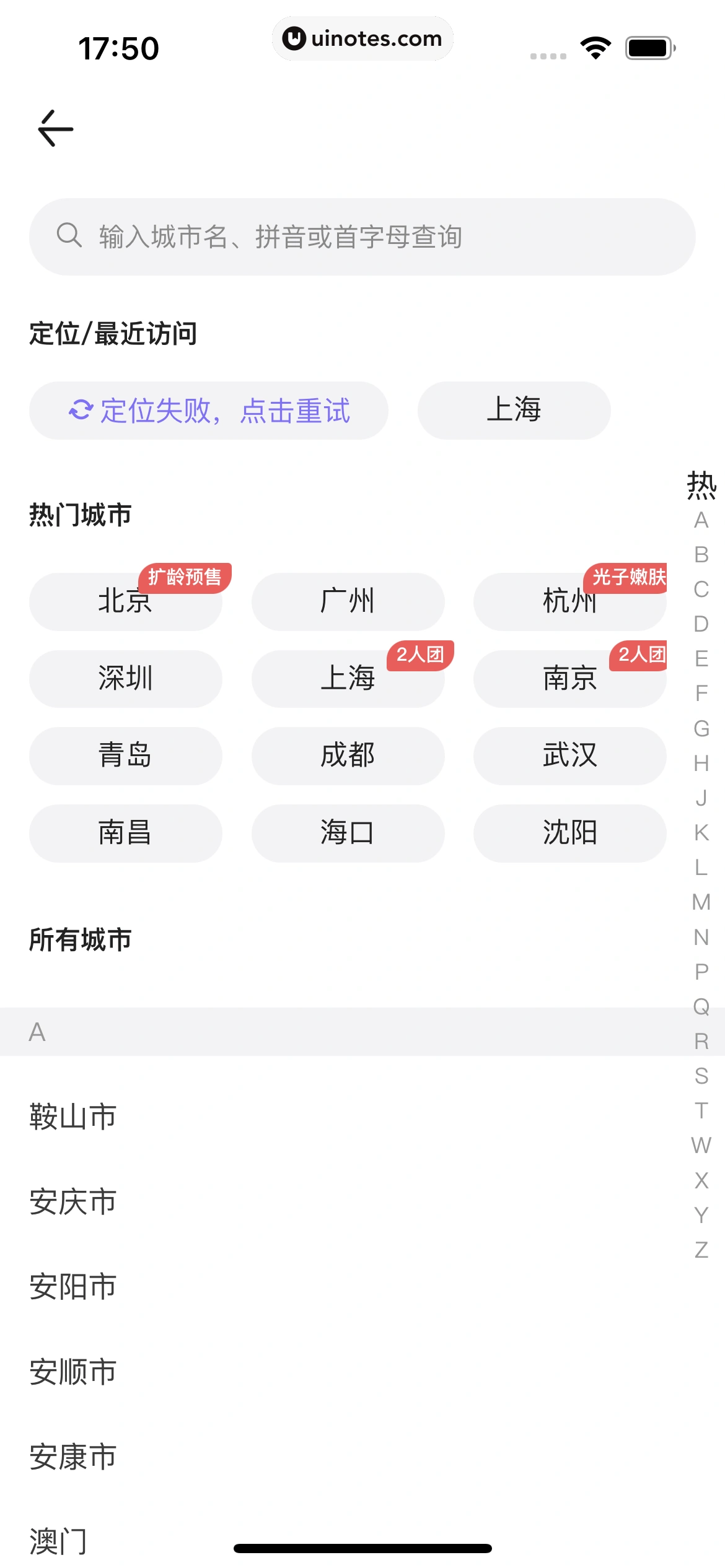Tap the battery indicator in status bar
This screenshot has height=1568, width=725.
[x=649, y=48]
